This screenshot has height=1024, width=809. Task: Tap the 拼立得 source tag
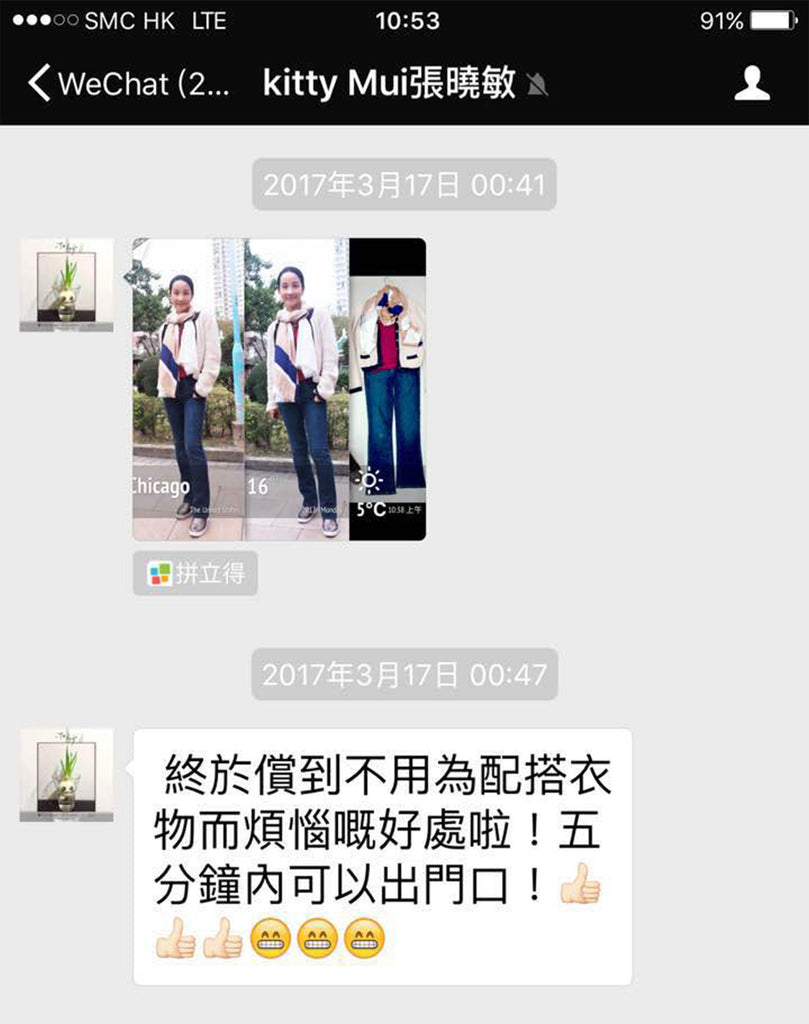[195, 574]
